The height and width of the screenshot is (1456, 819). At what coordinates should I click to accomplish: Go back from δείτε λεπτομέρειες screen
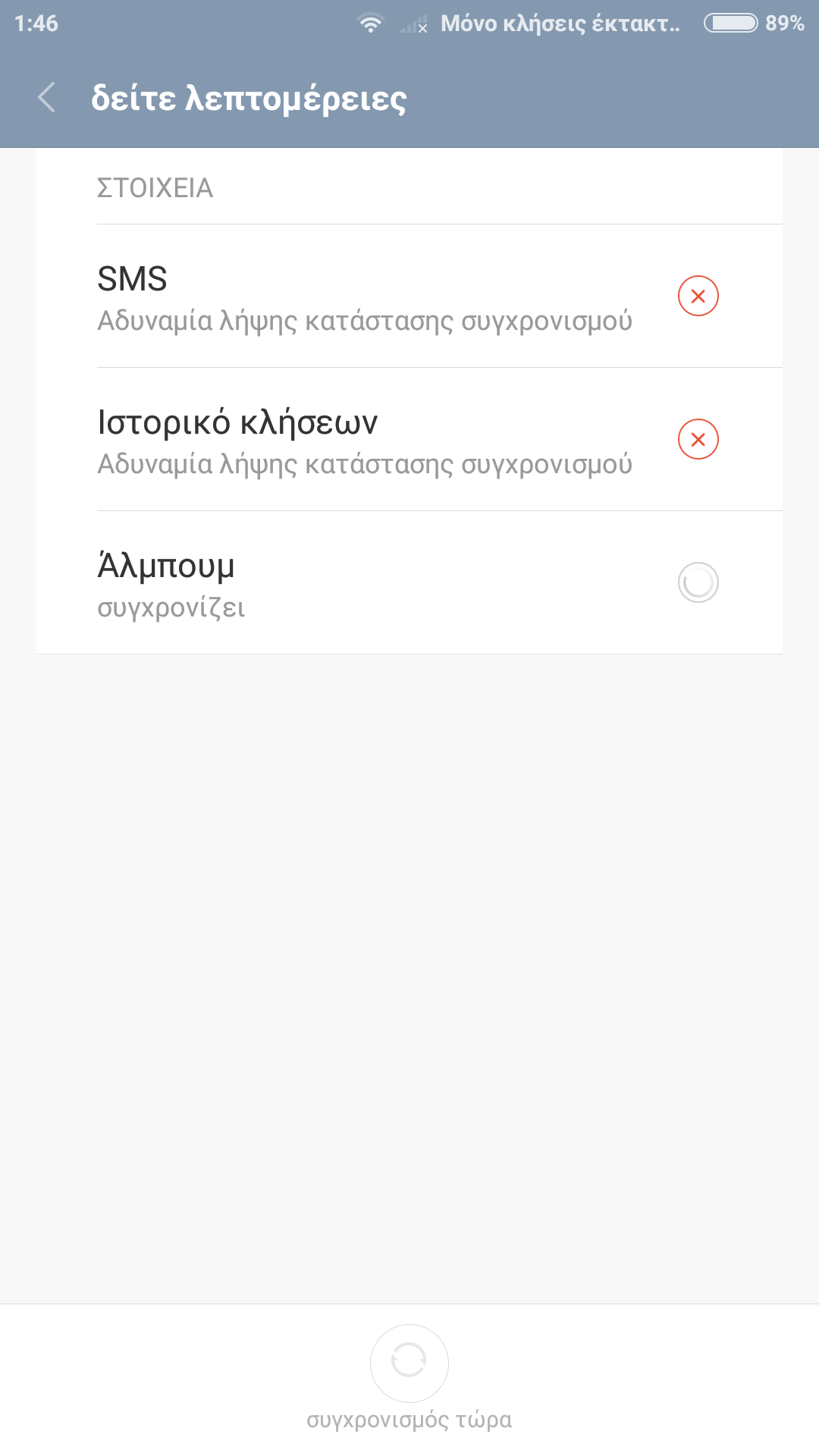tap(47, 98)
